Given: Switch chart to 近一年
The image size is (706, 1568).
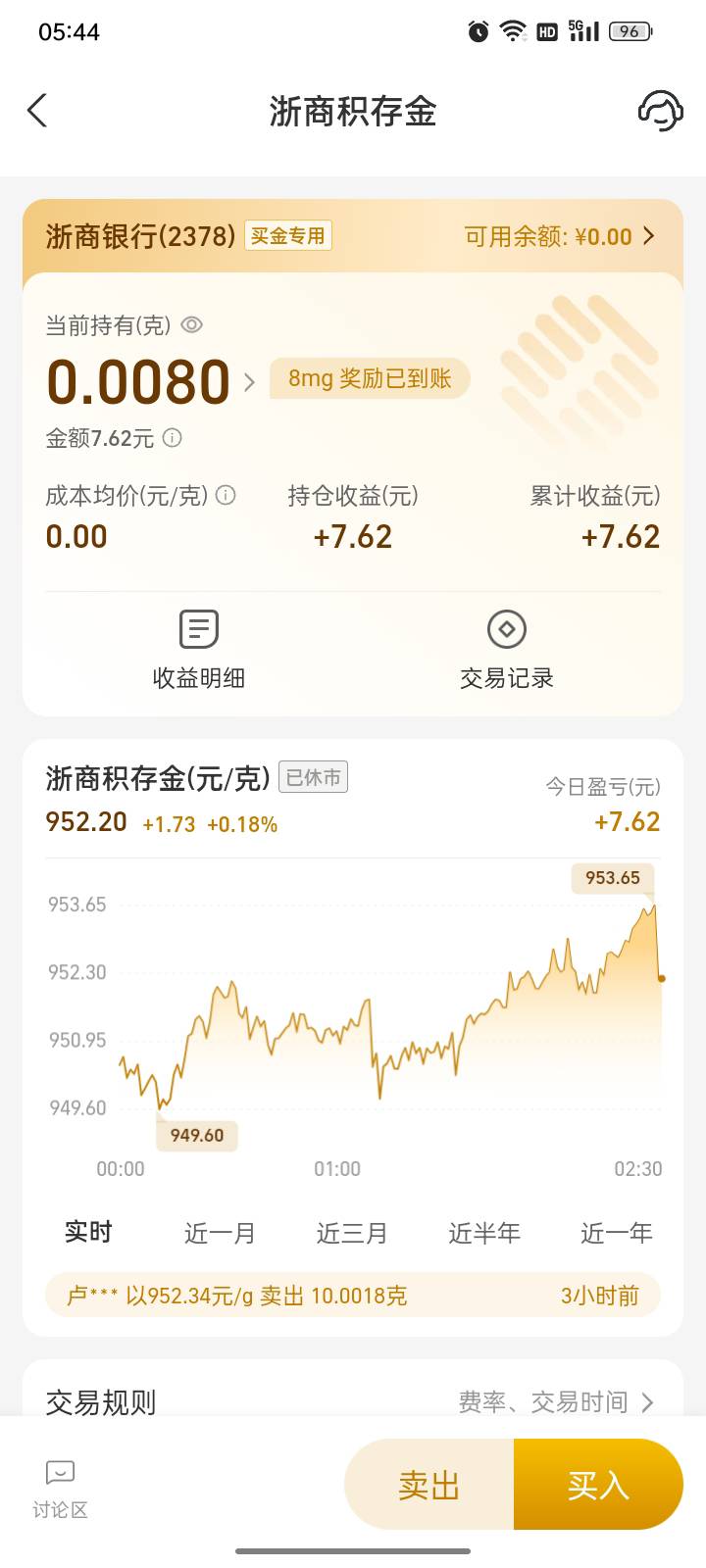Looking at the screenshot, I should click(617, 1233).
